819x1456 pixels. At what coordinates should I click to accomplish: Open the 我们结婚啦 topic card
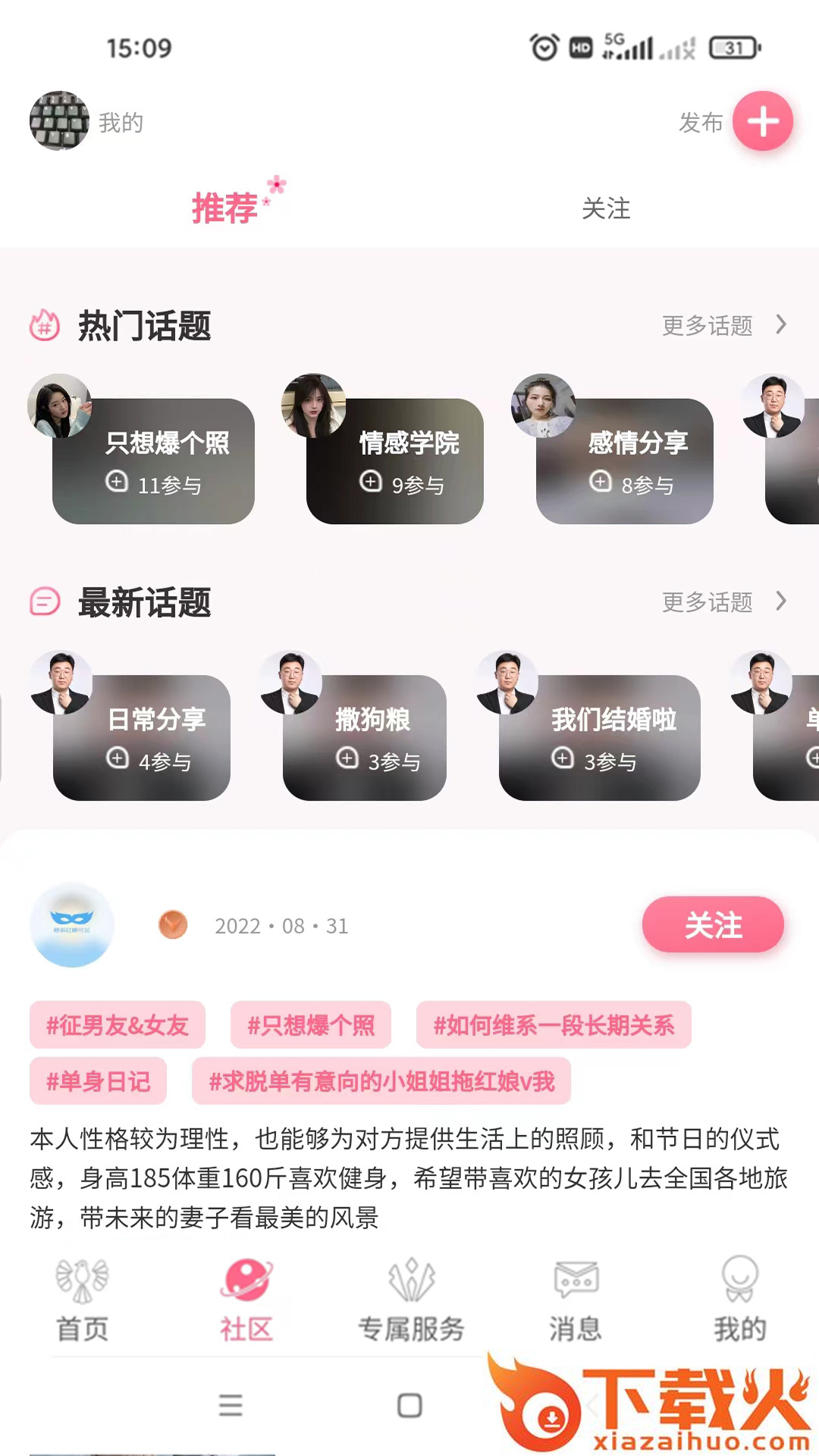[x=600, y=738]
